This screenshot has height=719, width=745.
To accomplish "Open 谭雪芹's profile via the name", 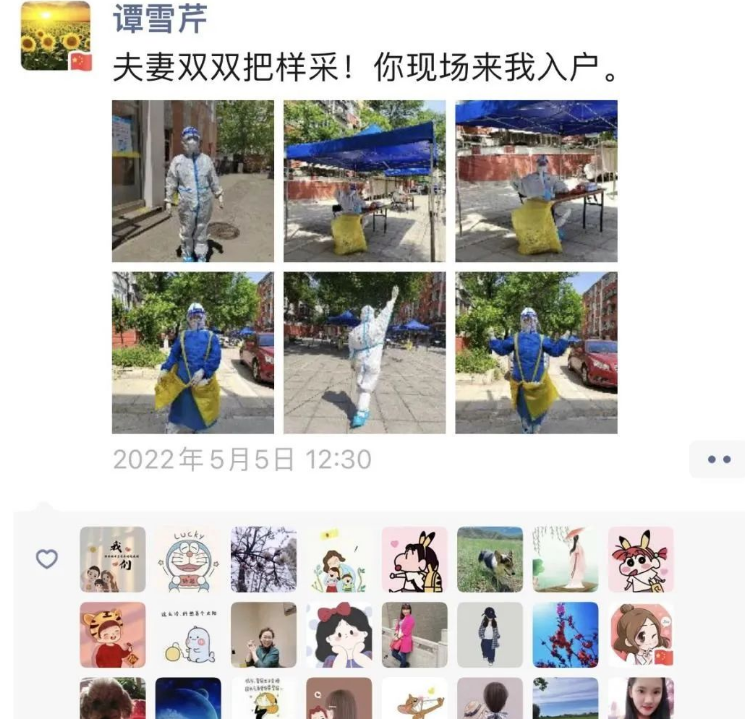I will coord(159,18).
